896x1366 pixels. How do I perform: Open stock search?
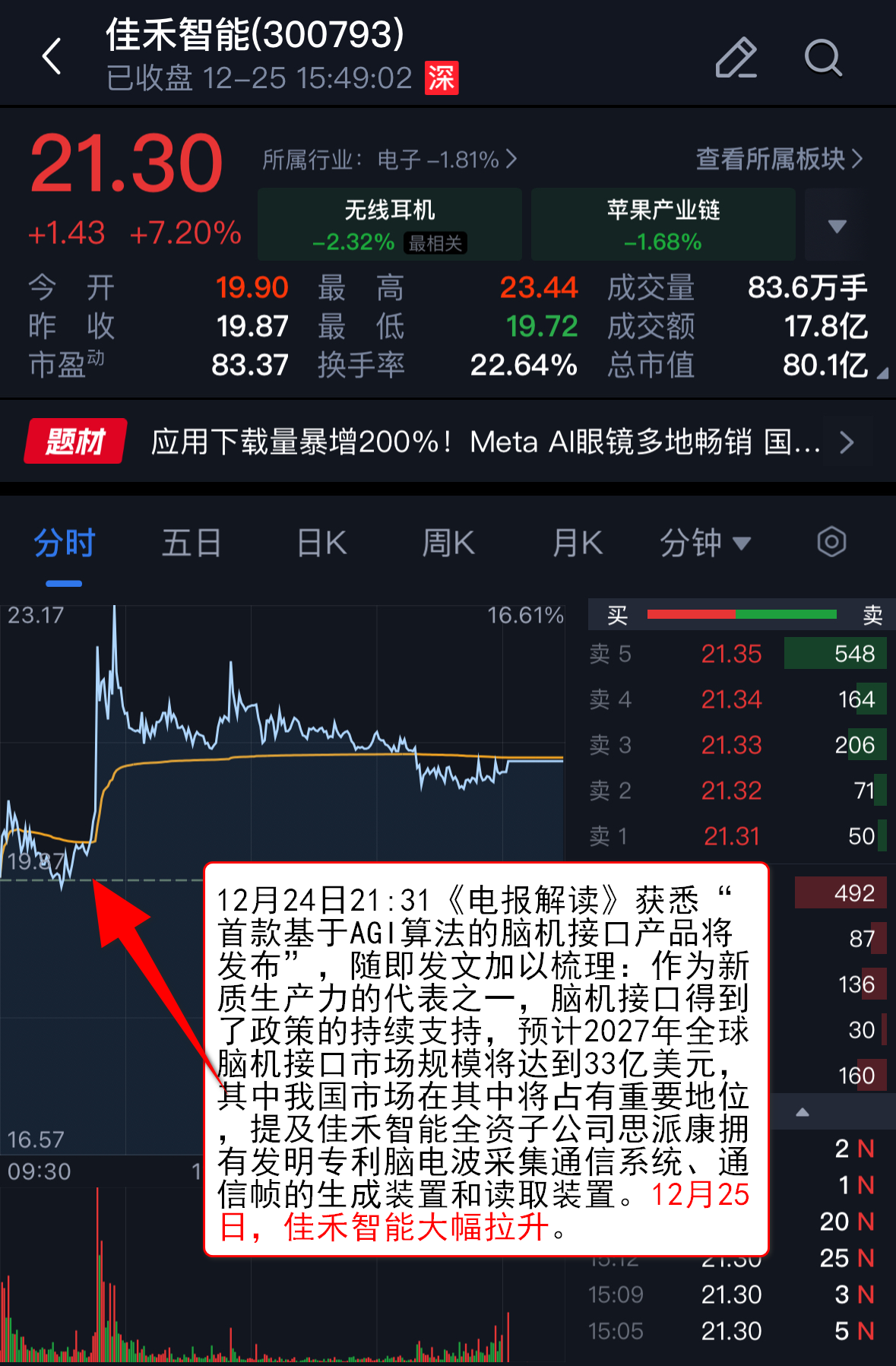tap(823, 58)
